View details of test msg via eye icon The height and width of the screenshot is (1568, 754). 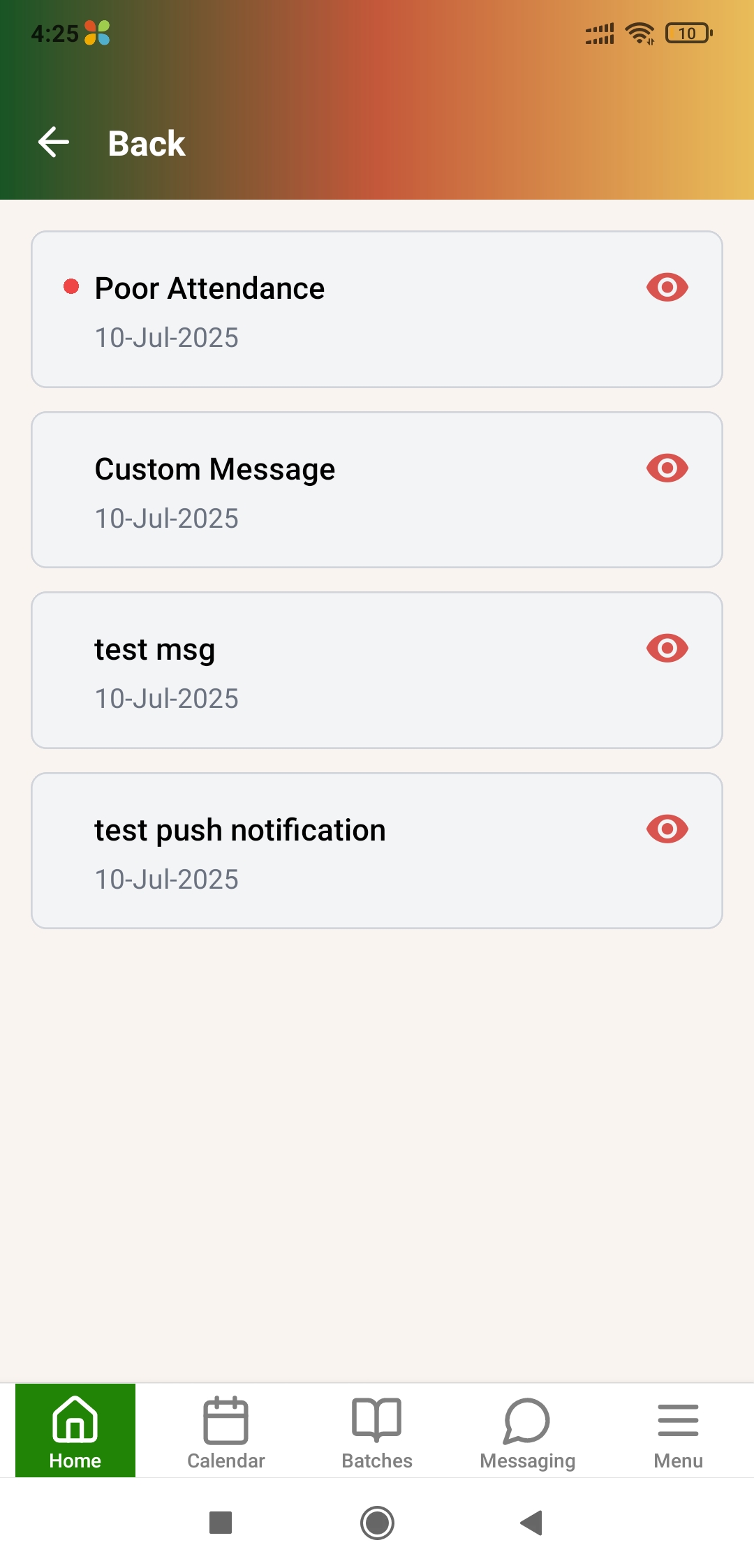point(667,648)
